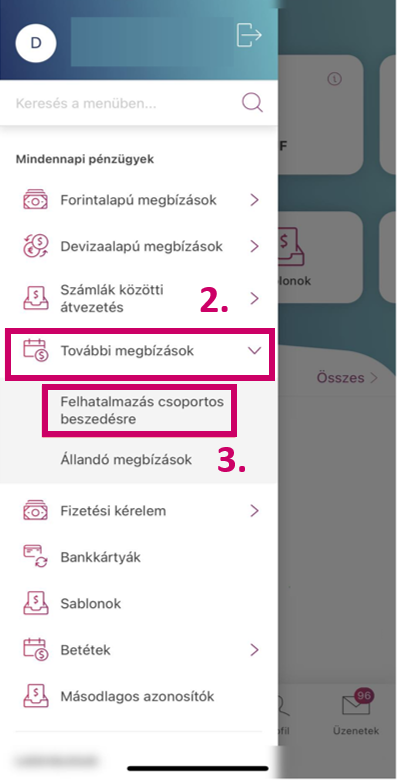Screen dimensions: 397x780
Task: Collapse the További megbízások section
Action: tap(139, 351)
